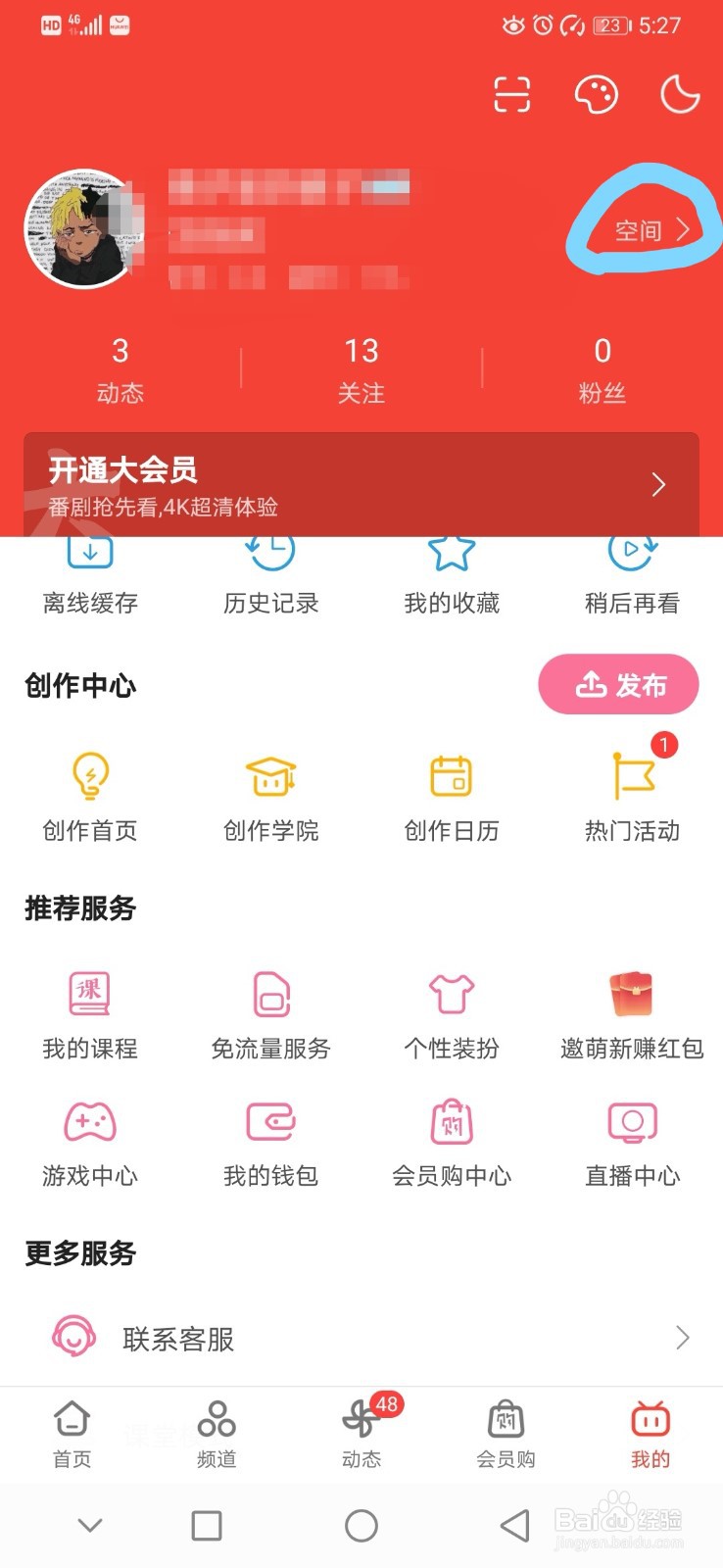Toggle night mode with the moon icon
The image size is (723, 1568).
click(x=679, y=94)
